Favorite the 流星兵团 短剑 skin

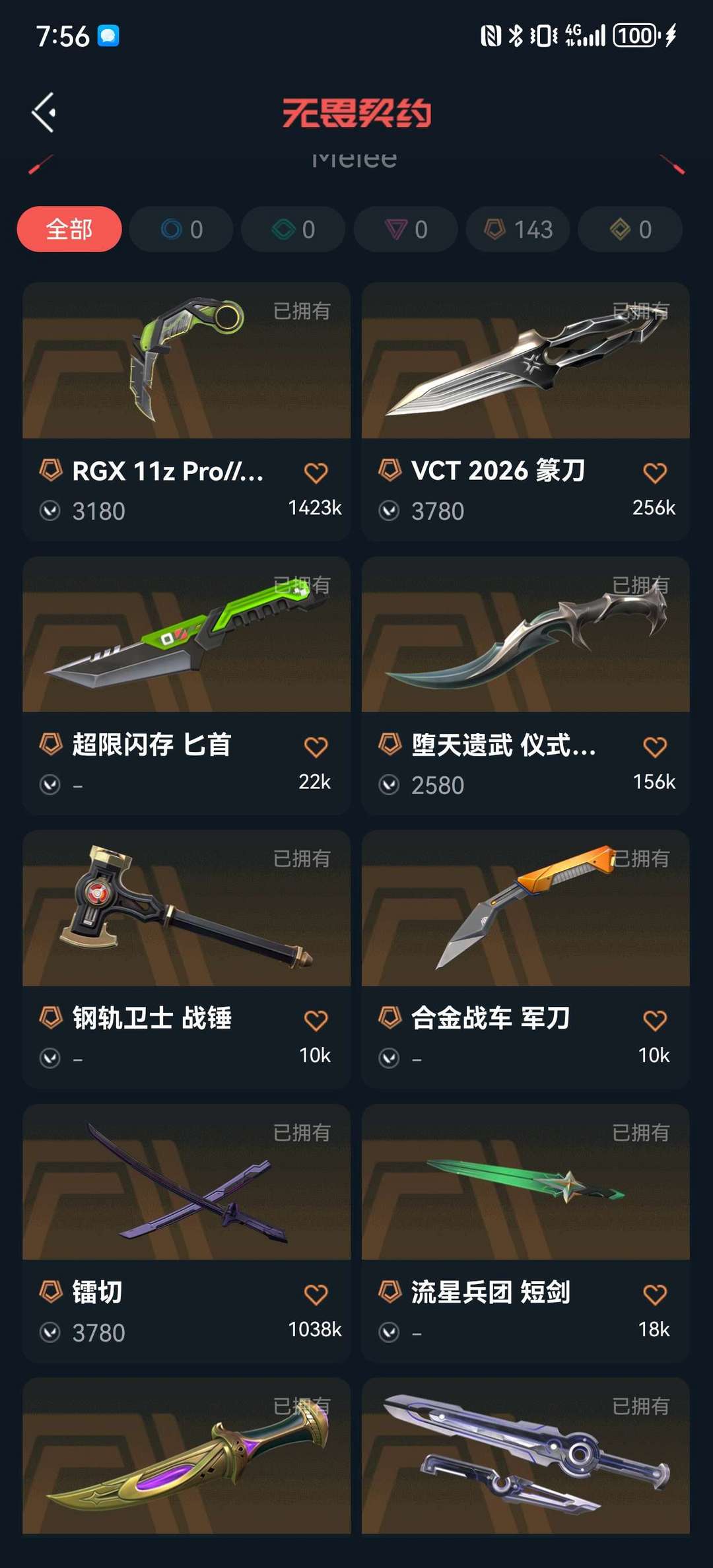click(x=654, y=1296)
